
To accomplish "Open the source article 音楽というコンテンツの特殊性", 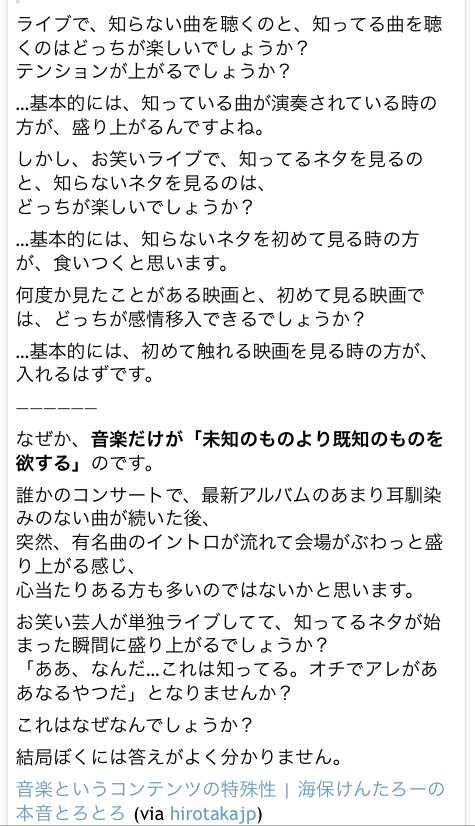I will click(146, 789).
